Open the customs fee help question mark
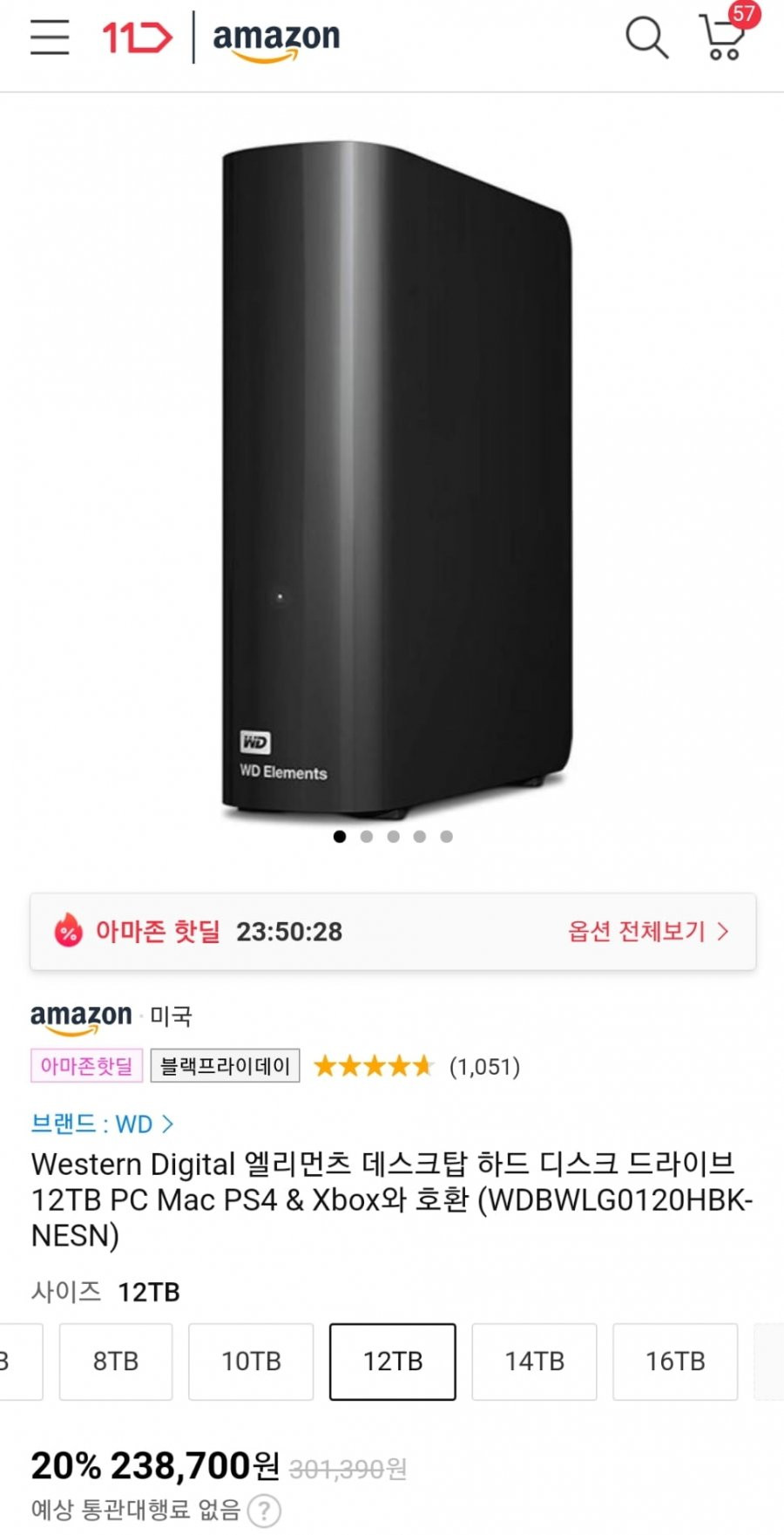 point(264,1511)
